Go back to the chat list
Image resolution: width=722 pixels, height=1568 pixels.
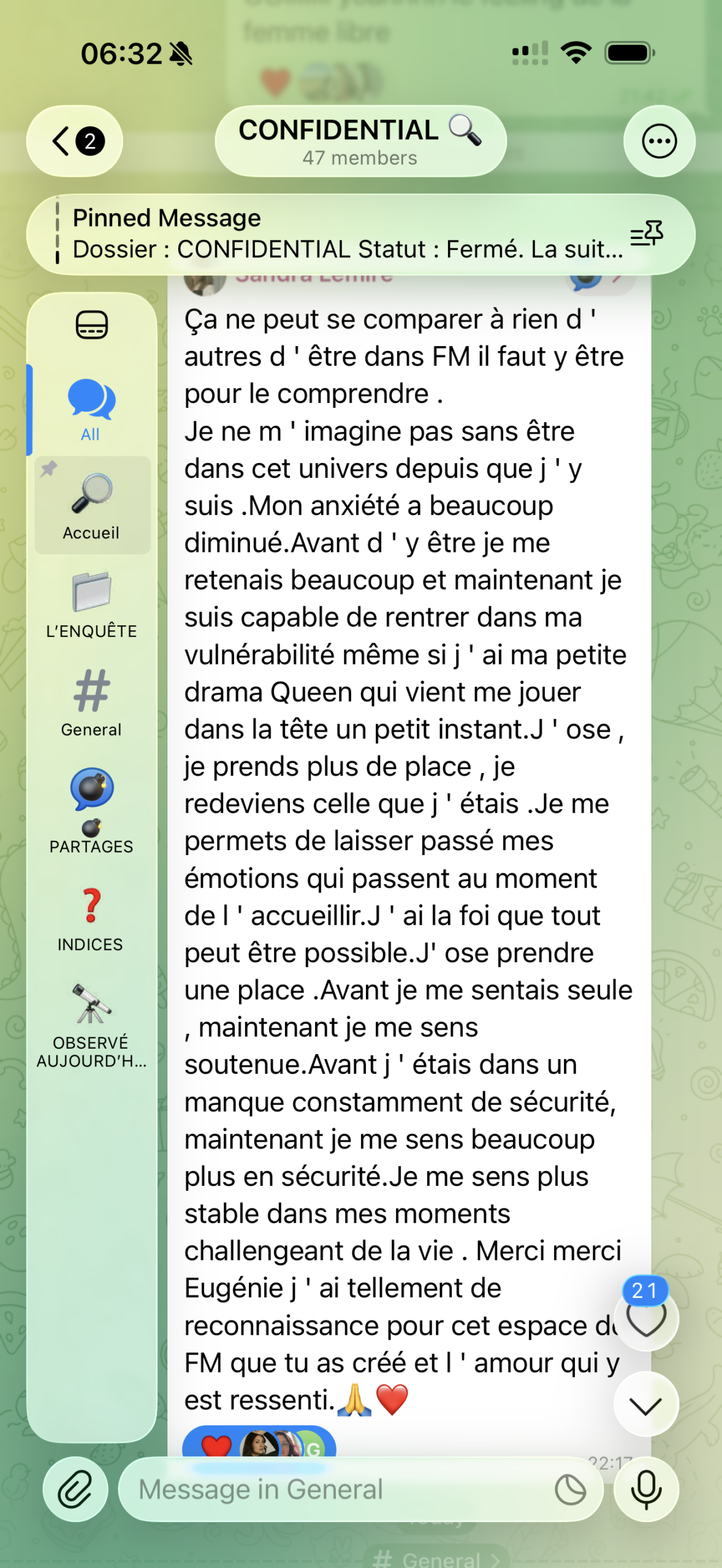(x=74, y=141)
